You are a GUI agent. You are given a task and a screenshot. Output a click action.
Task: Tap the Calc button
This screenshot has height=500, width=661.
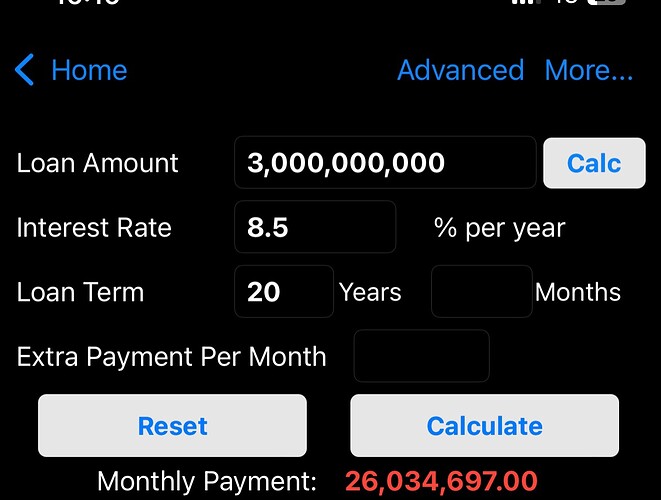click(x=594, y=163)
